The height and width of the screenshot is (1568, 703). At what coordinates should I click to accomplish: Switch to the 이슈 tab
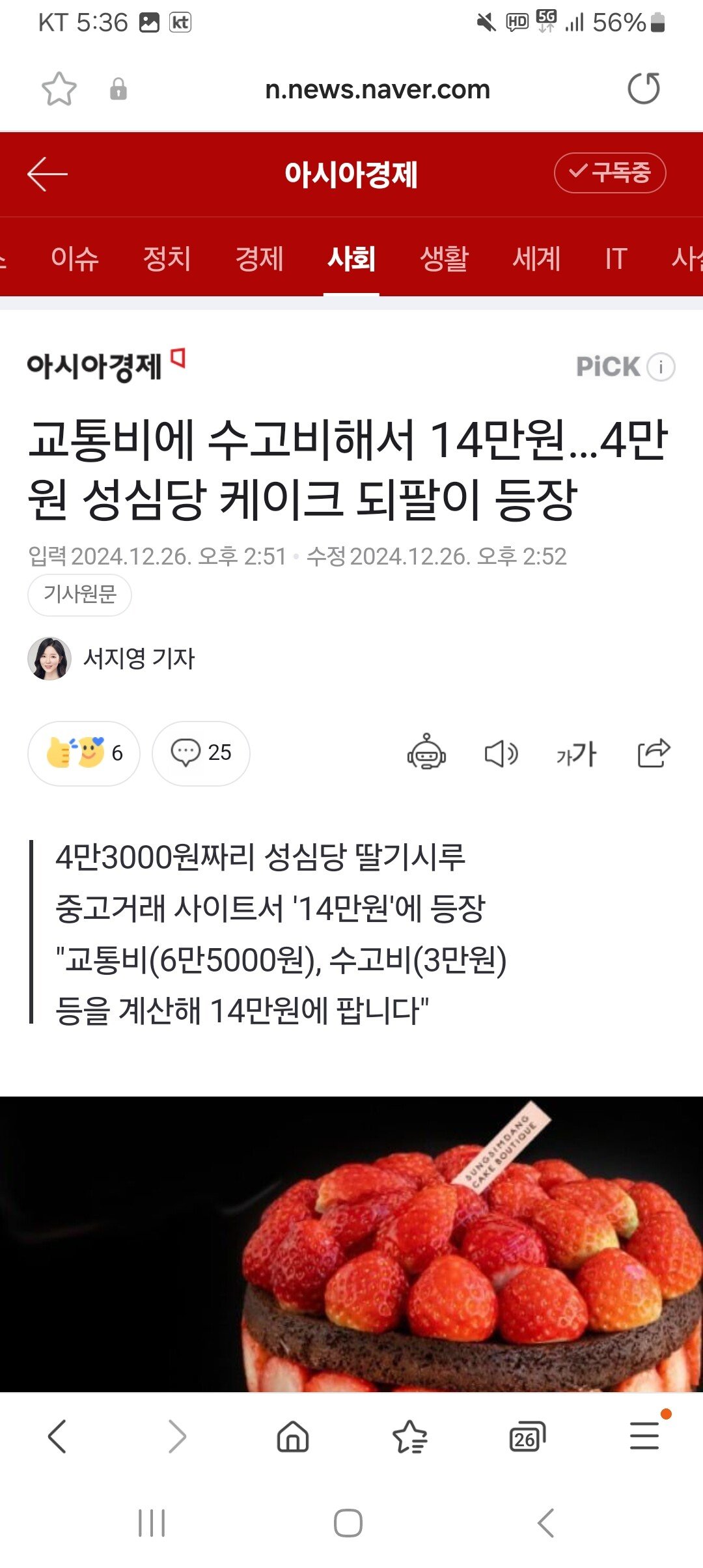click(x=75, y=259)
